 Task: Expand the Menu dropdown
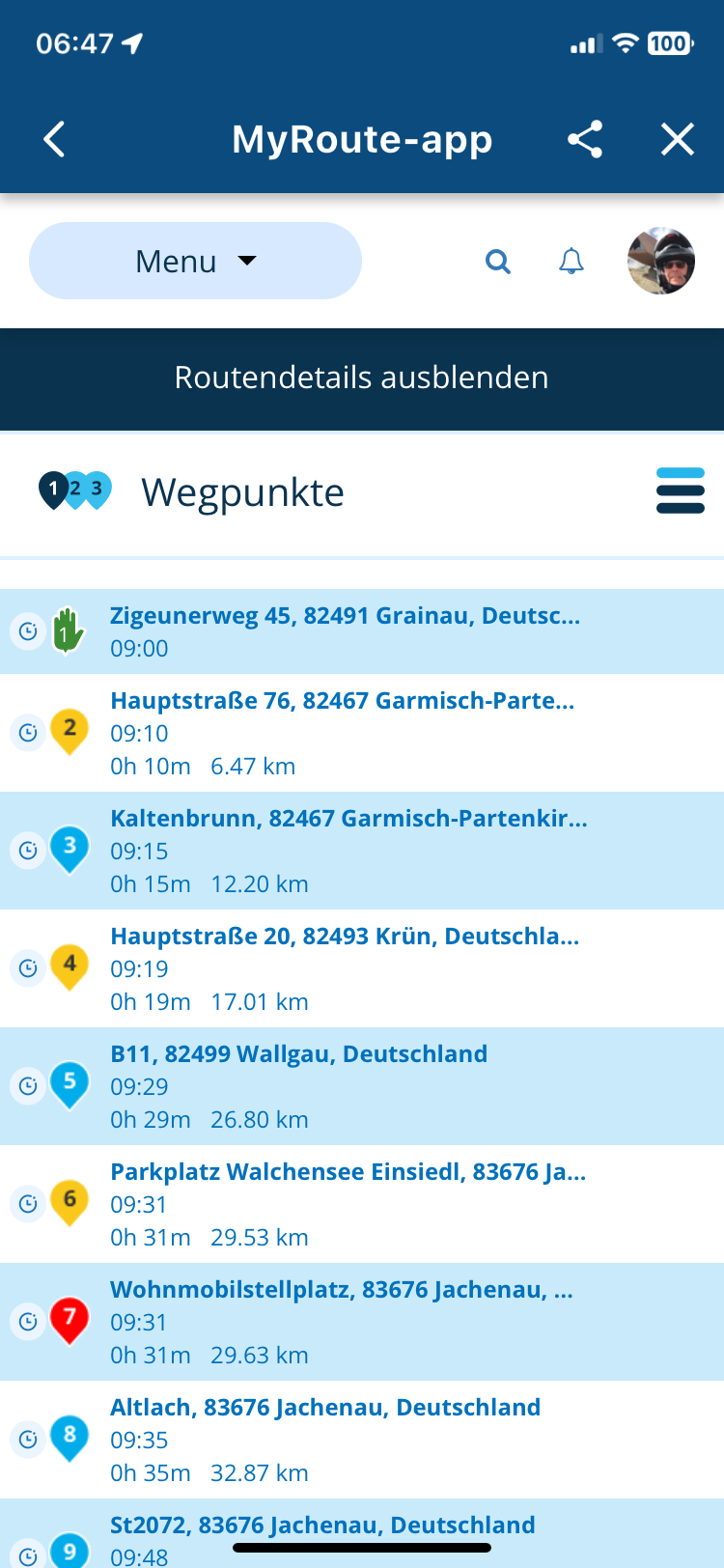pyautogui.click(x=196, y=261)
